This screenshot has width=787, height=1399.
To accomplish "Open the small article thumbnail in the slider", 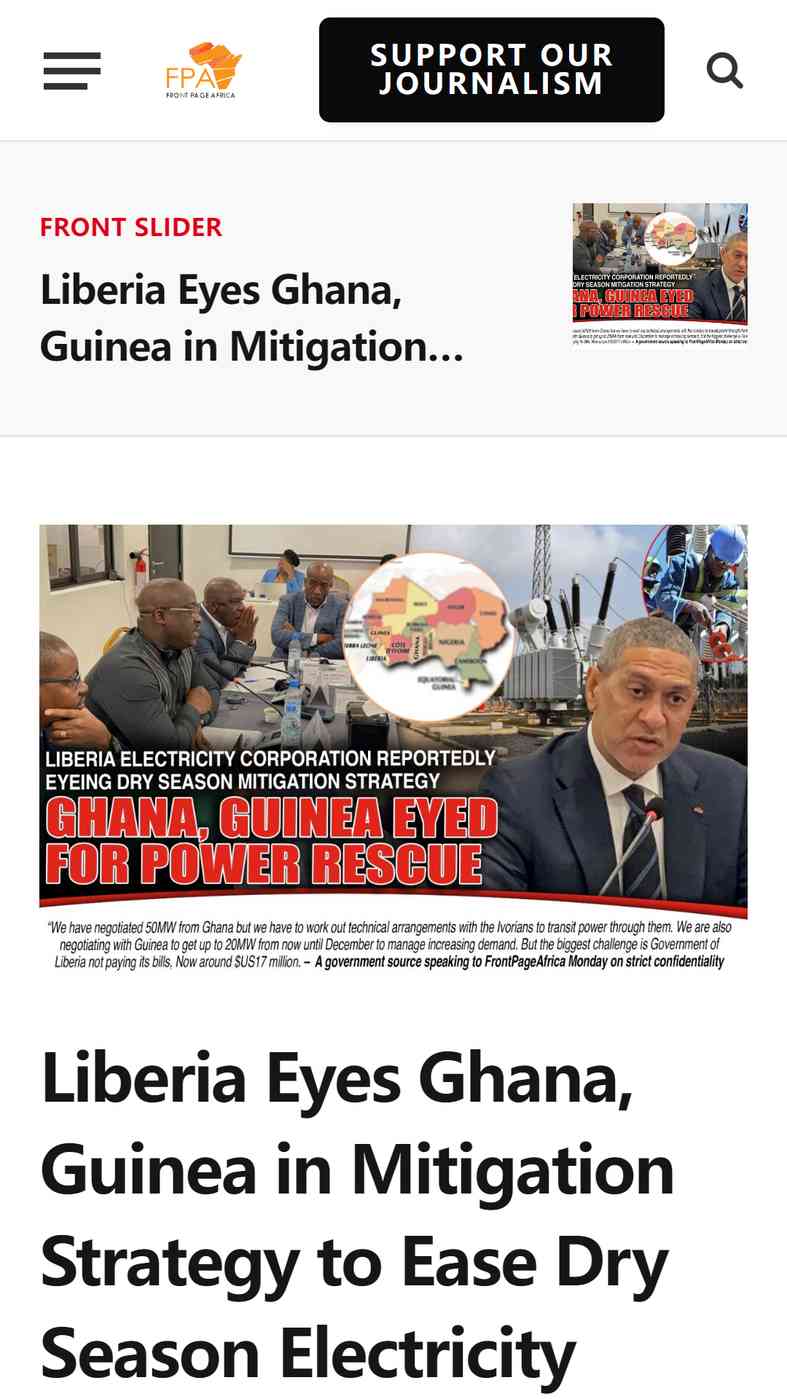I will click(659, 274).
